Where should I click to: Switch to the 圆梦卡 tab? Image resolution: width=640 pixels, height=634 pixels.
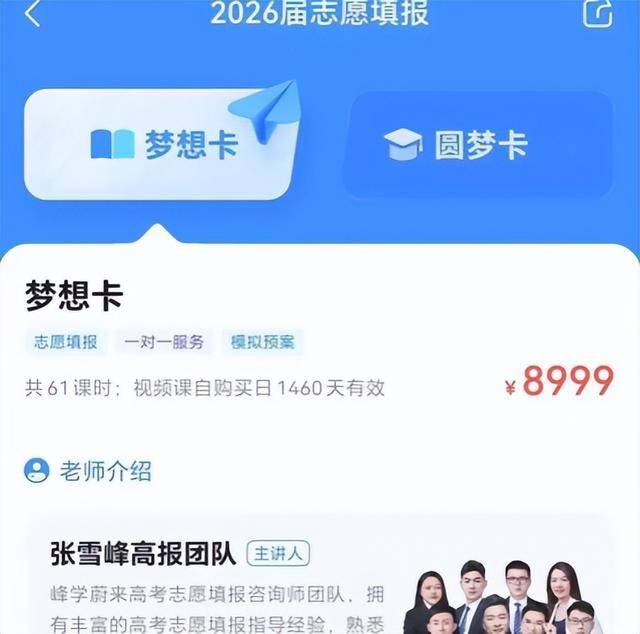pos(478,145)
